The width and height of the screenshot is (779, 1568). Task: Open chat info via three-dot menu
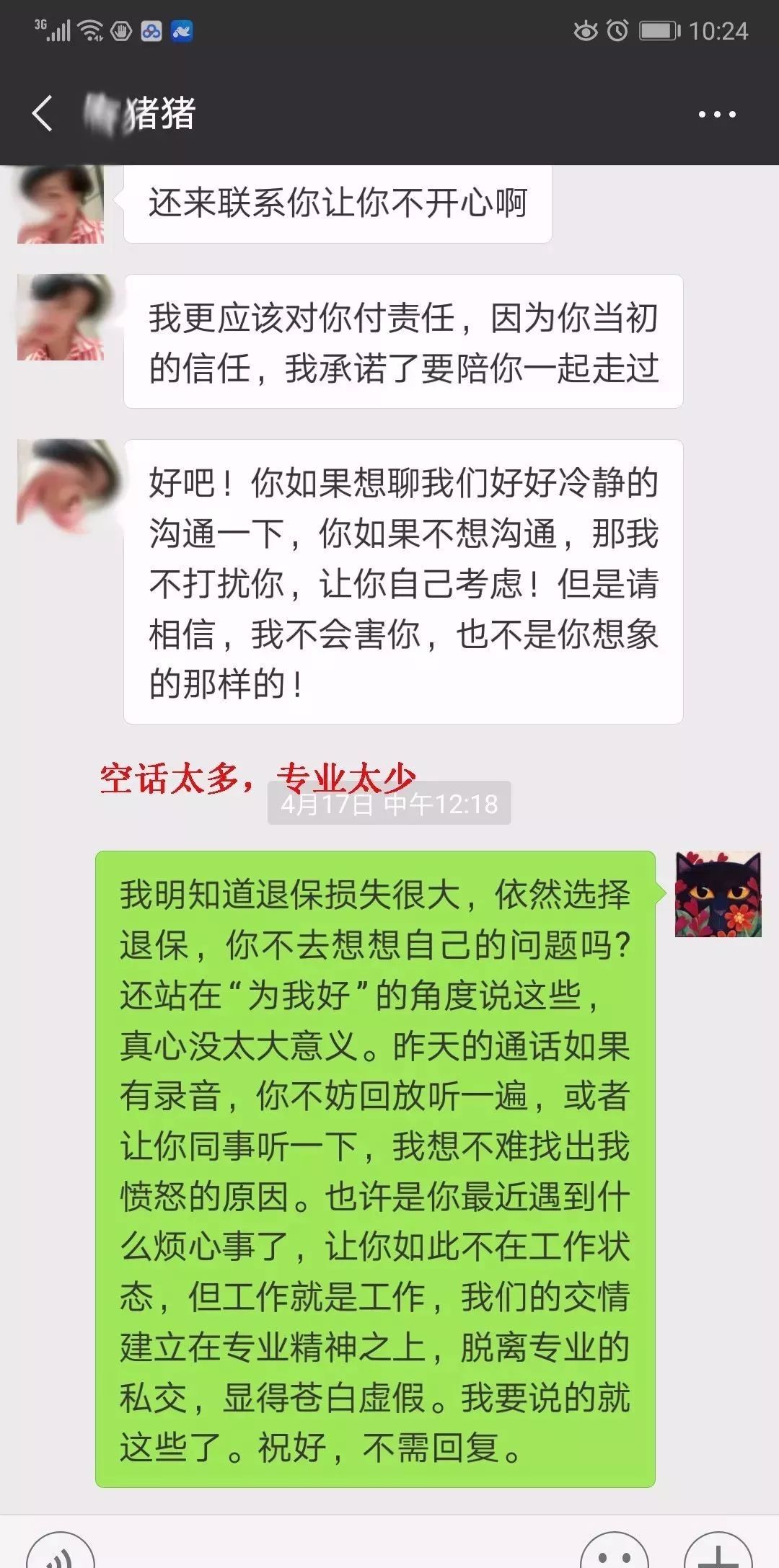[717, 114]
